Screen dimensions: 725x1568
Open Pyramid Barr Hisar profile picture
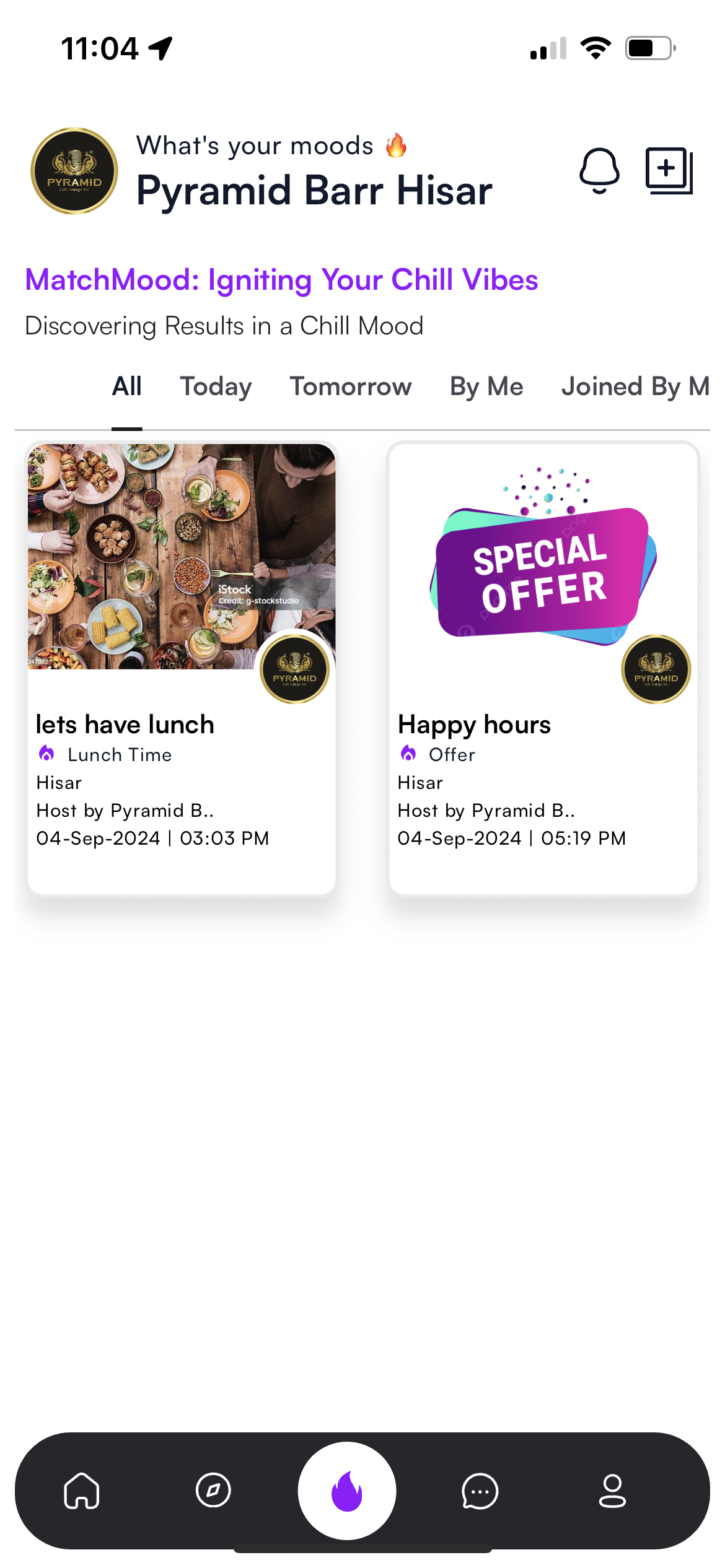pos(74,171)
